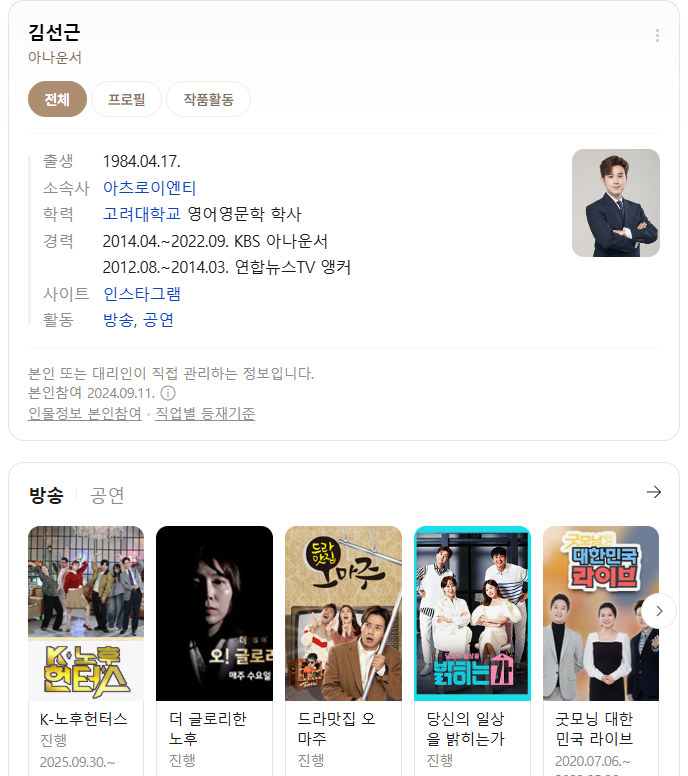Open 직업별 등재기준 link
The image size is (688, 776).
[x=204, y=413]
